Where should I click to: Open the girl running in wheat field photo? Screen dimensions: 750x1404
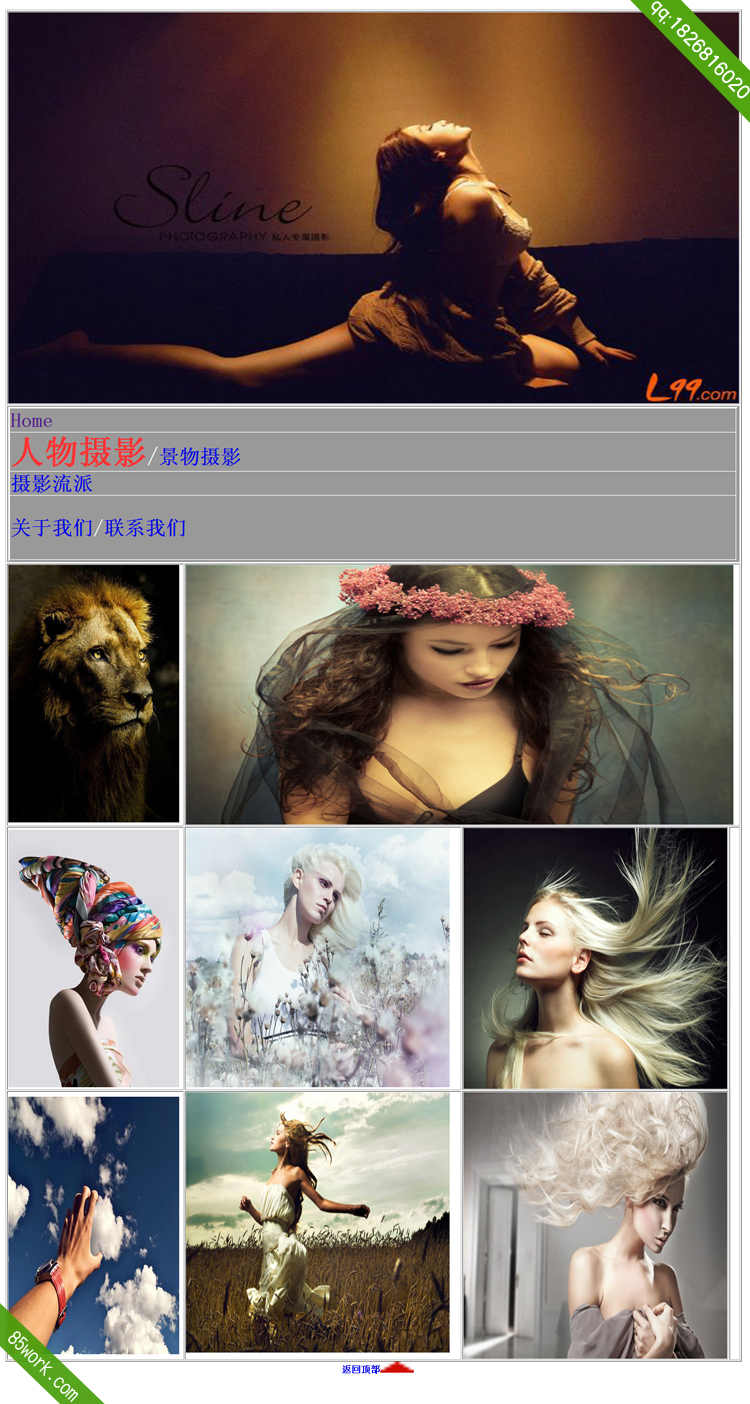click(x=317, y=1223)
